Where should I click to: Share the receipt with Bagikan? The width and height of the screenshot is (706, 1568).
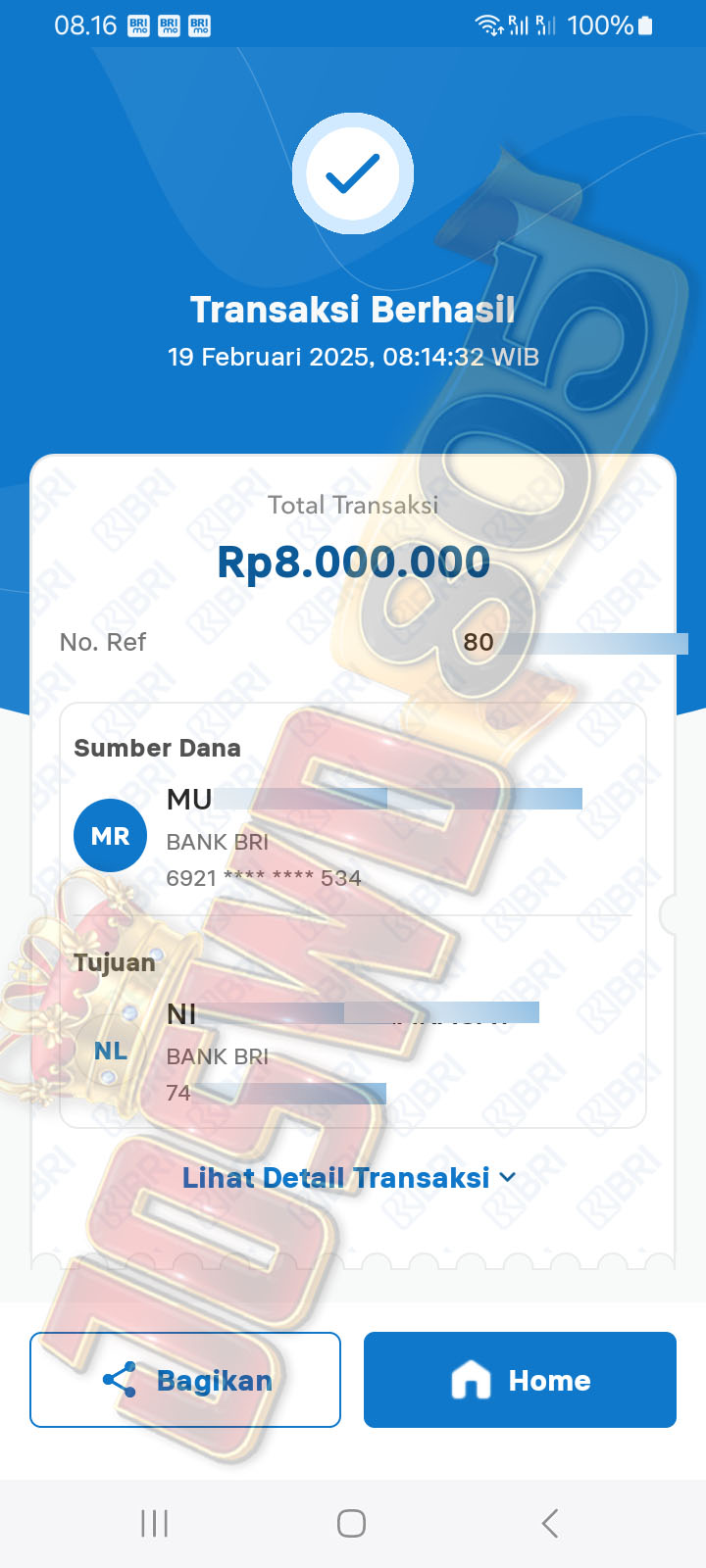tap(185, 1380)
